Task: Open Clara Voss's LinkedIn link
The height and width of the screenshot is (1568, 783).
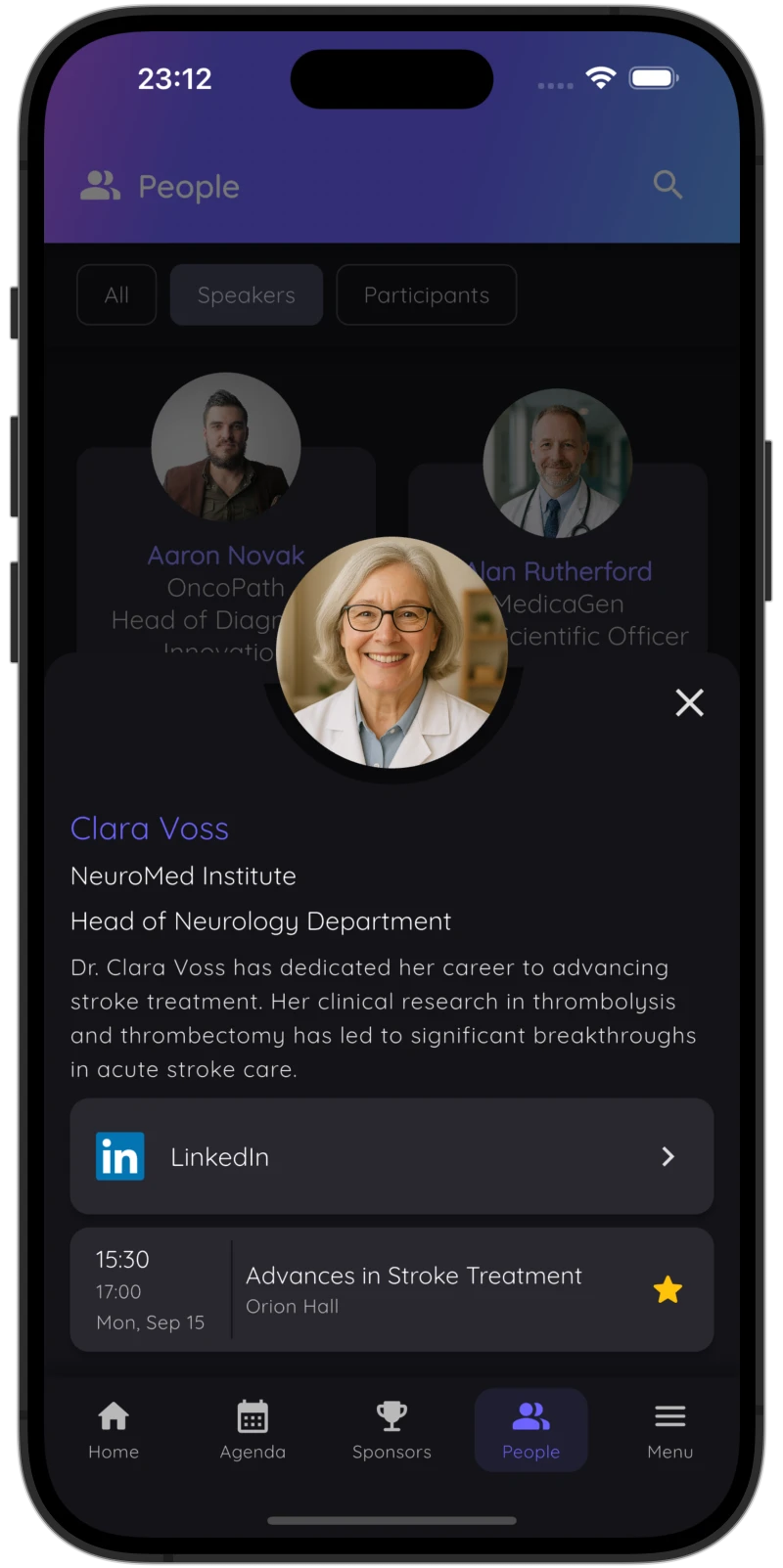Action: (391, 1156)
